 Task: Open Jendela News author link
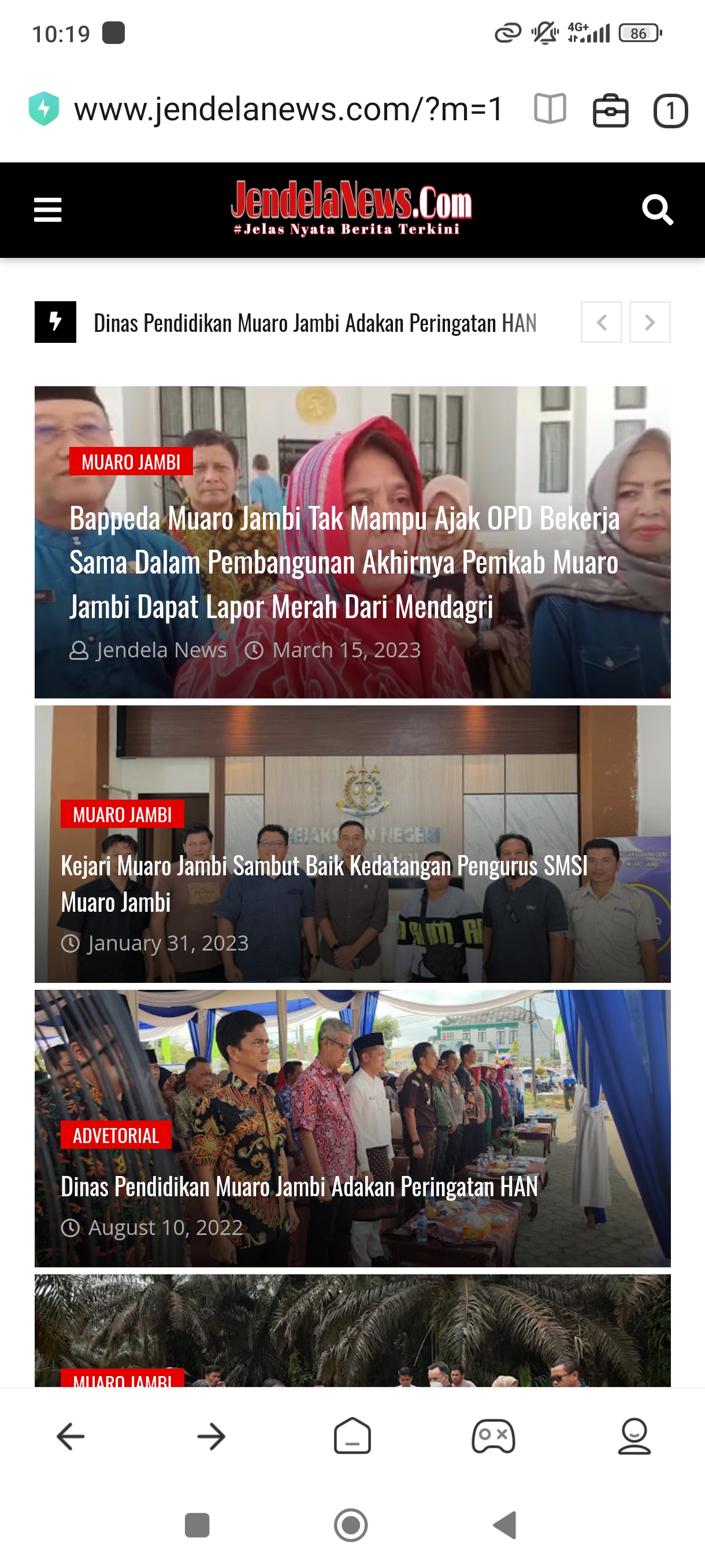tap(161, 650)
